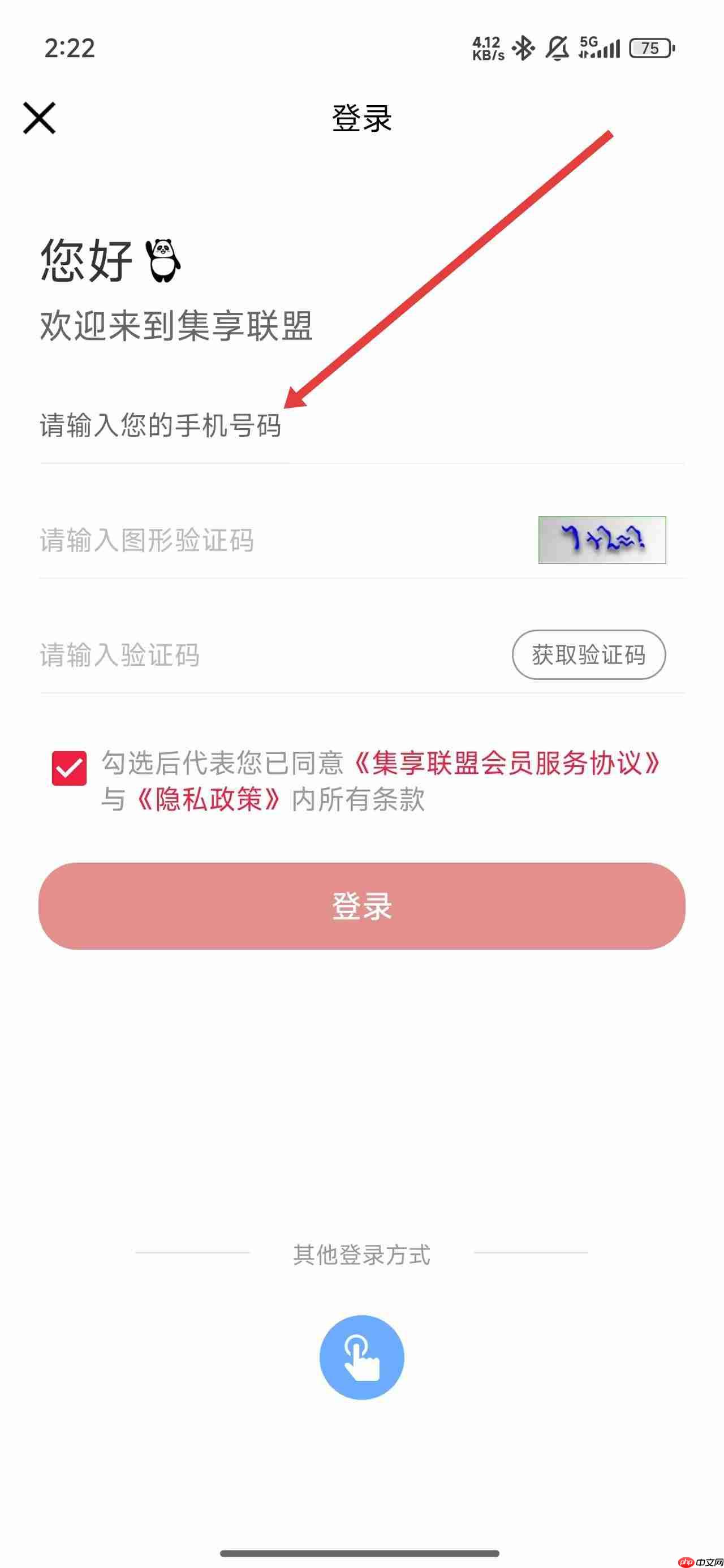
Task: Tap the battery indicator showing 75
Action: click(649, 46)
